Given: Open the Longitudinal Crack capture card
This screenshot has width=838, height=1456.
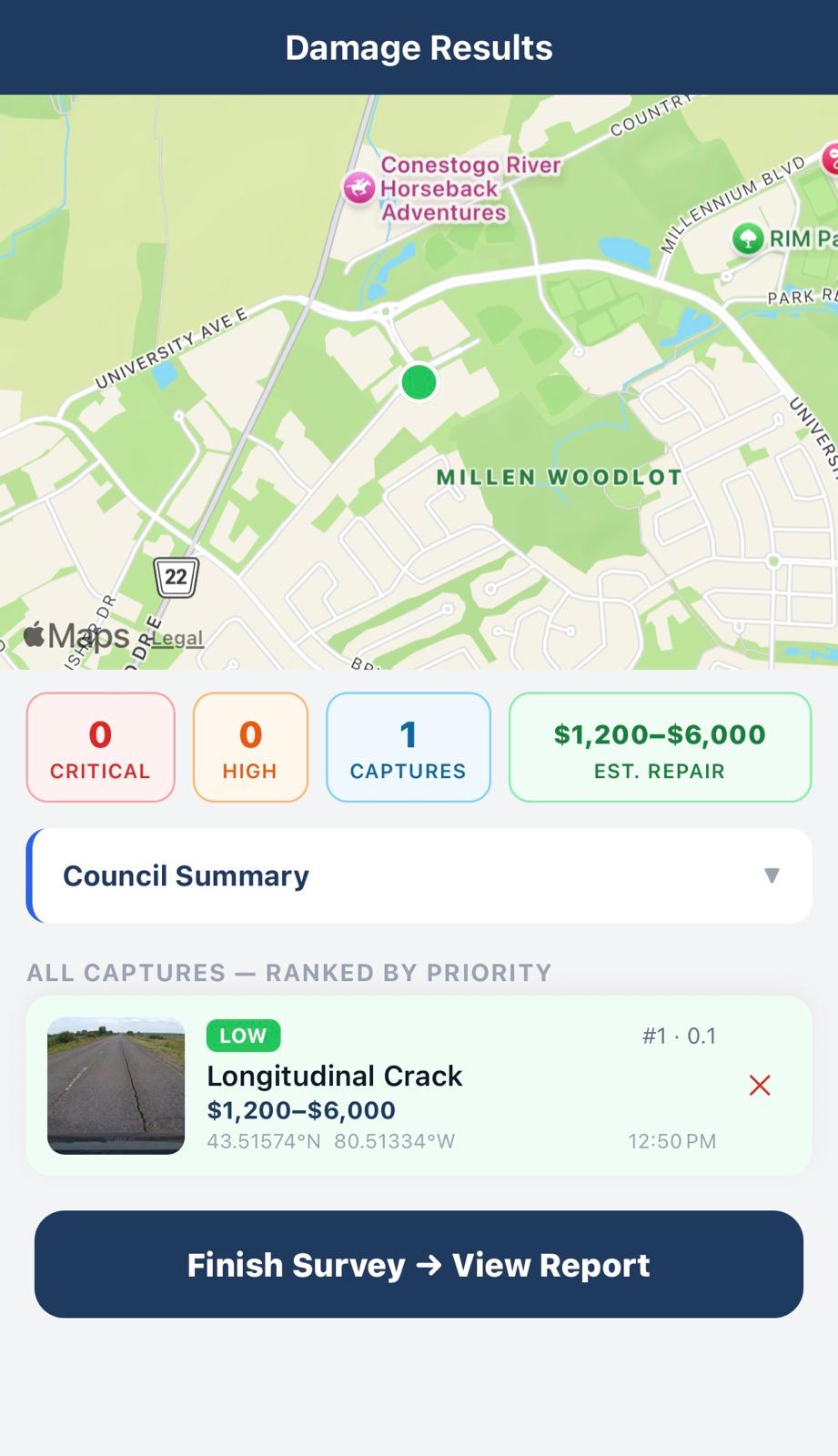Looking at the screenshot, I should click(419, 1086).
